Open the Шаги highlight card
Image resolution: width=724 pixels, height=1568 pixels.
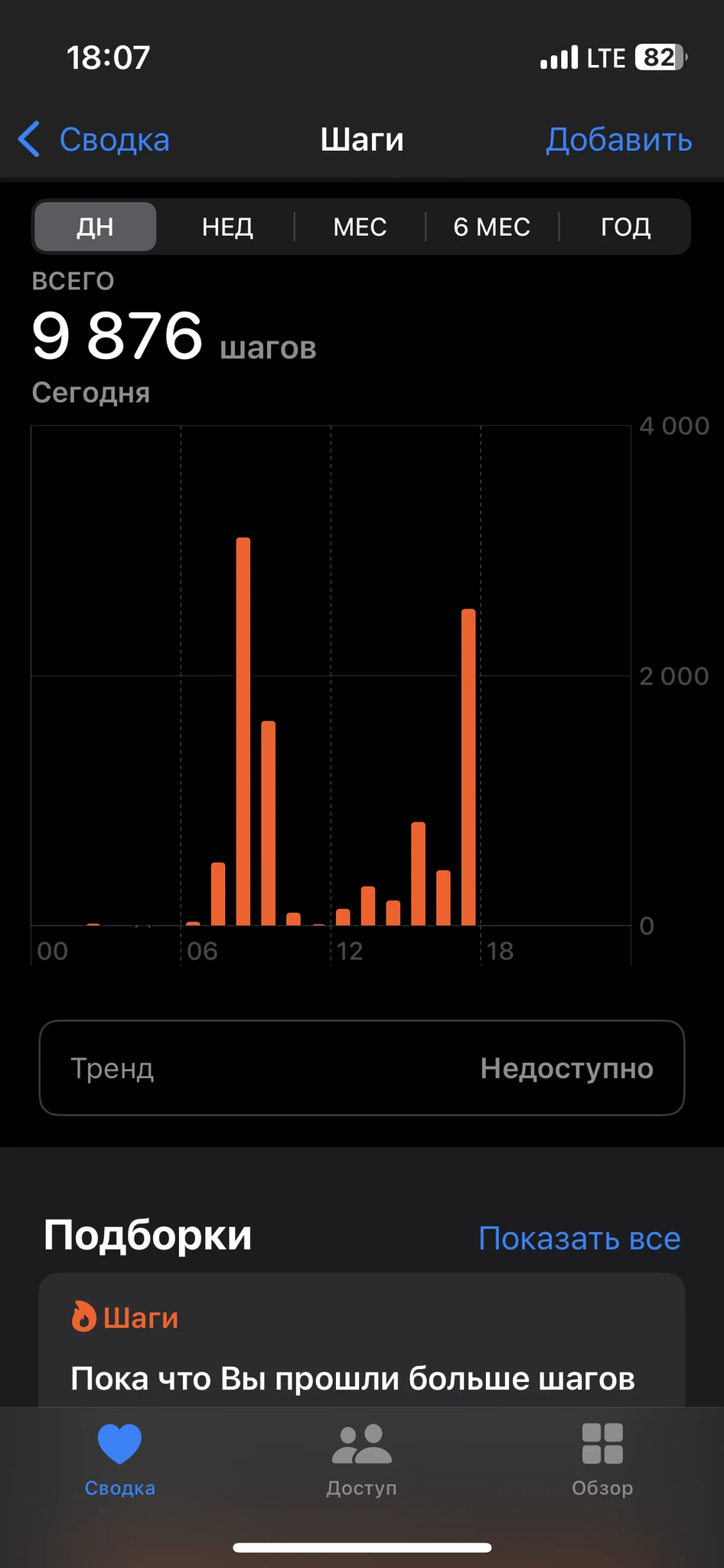361,1347
